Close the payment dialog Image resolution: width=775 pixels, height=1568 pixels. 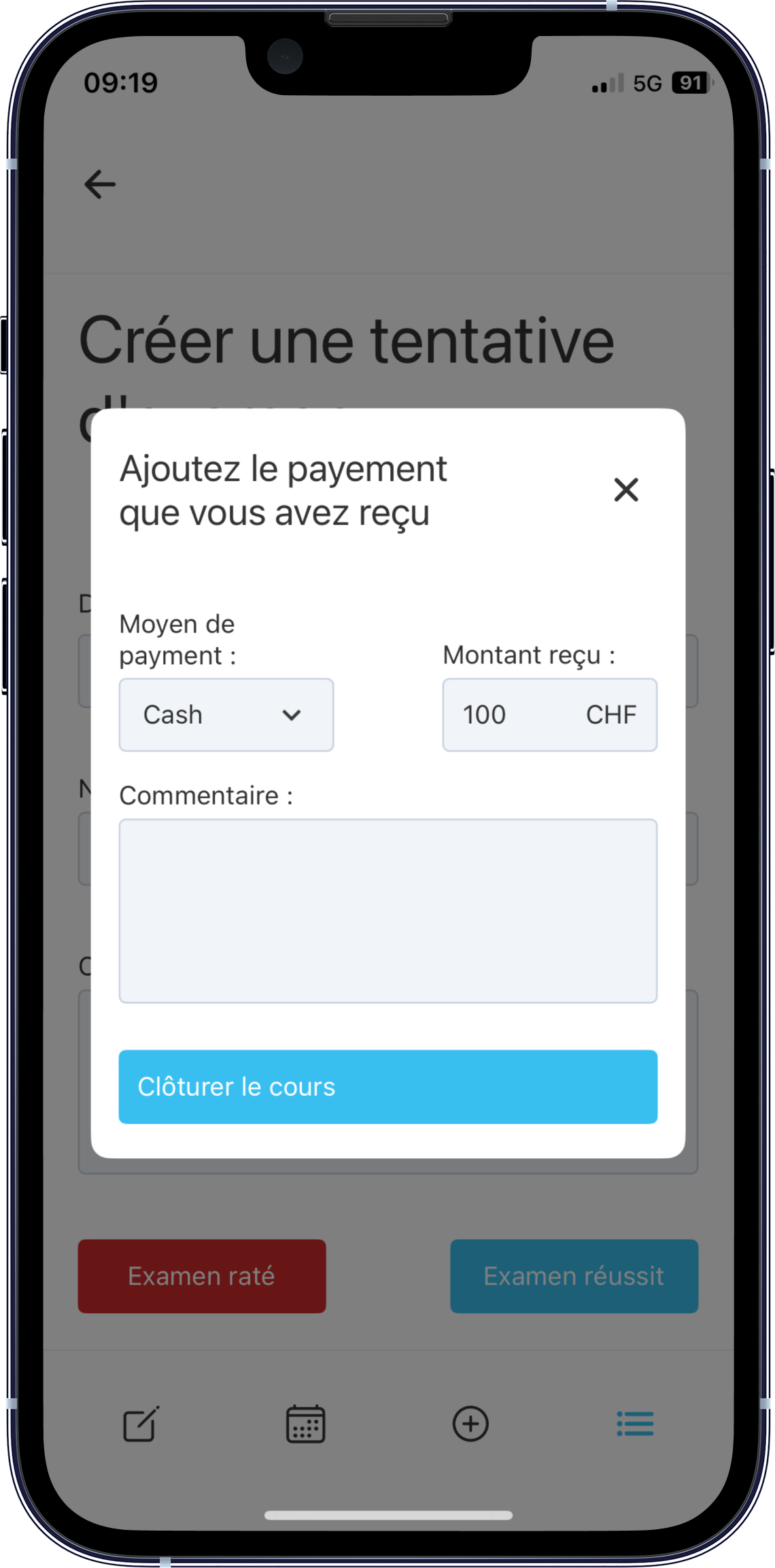[x=625, y=489]
